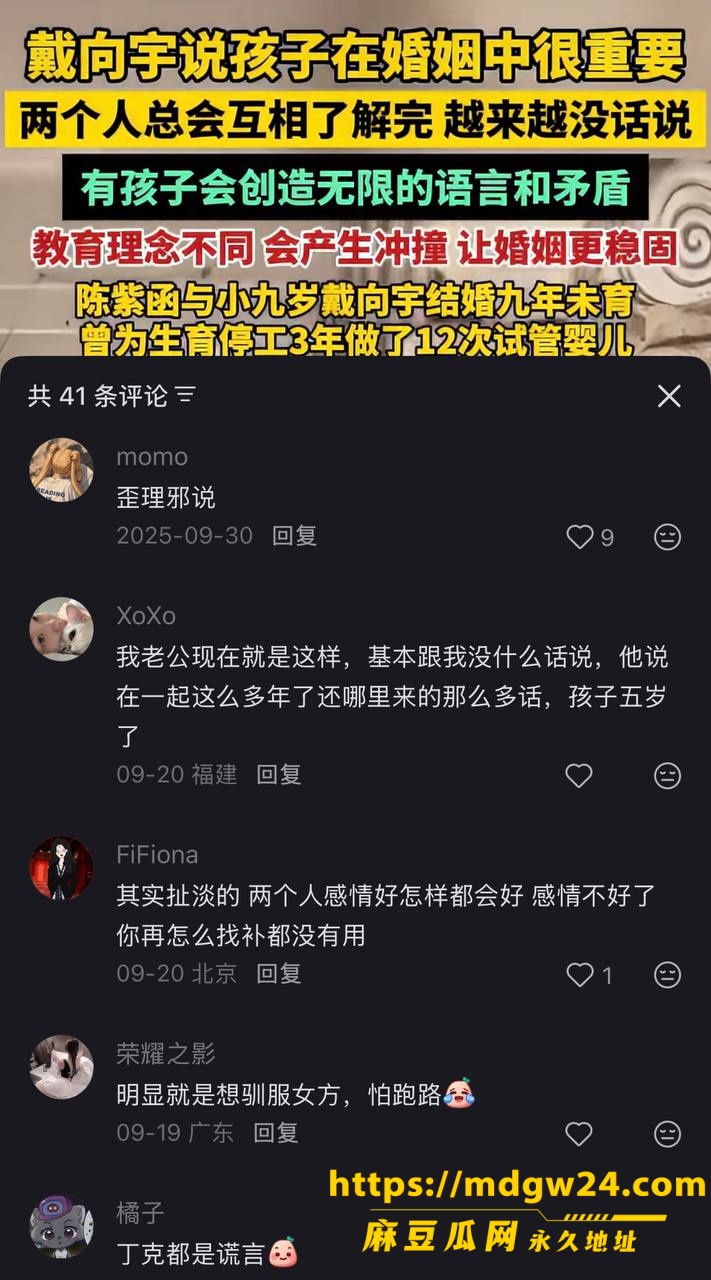Reply to 荣耀之影's comment
The image size is (711, 1280).
coord(276,1132)
